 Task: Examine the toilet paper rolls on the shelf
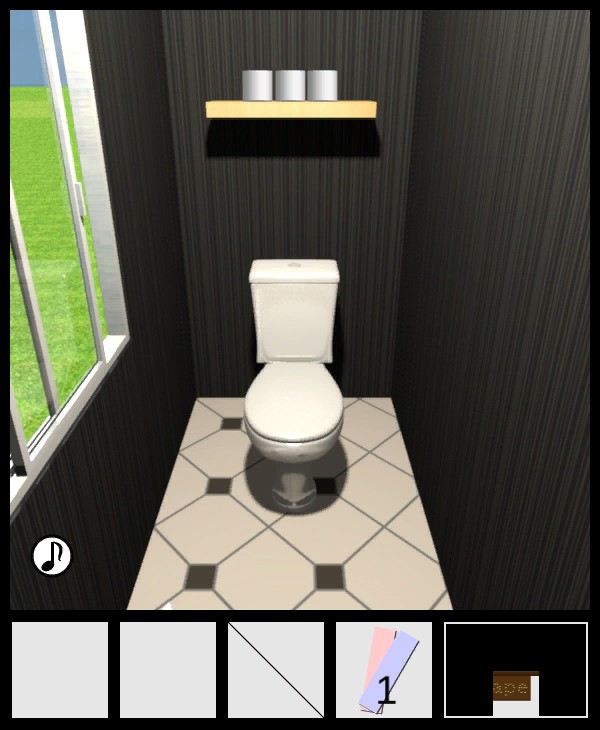point(290,86)
